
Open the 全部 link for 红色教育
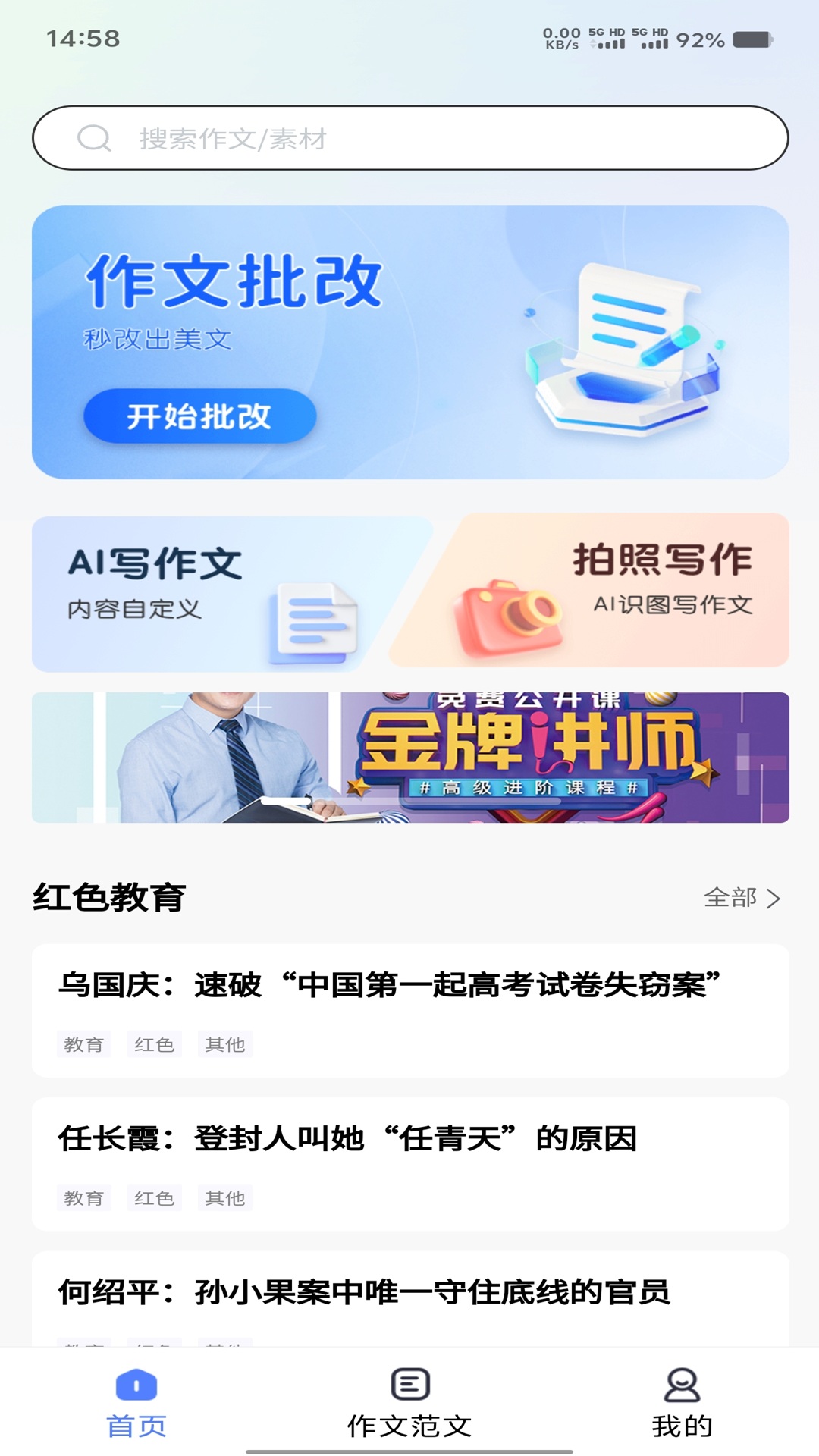pos(730,899)
